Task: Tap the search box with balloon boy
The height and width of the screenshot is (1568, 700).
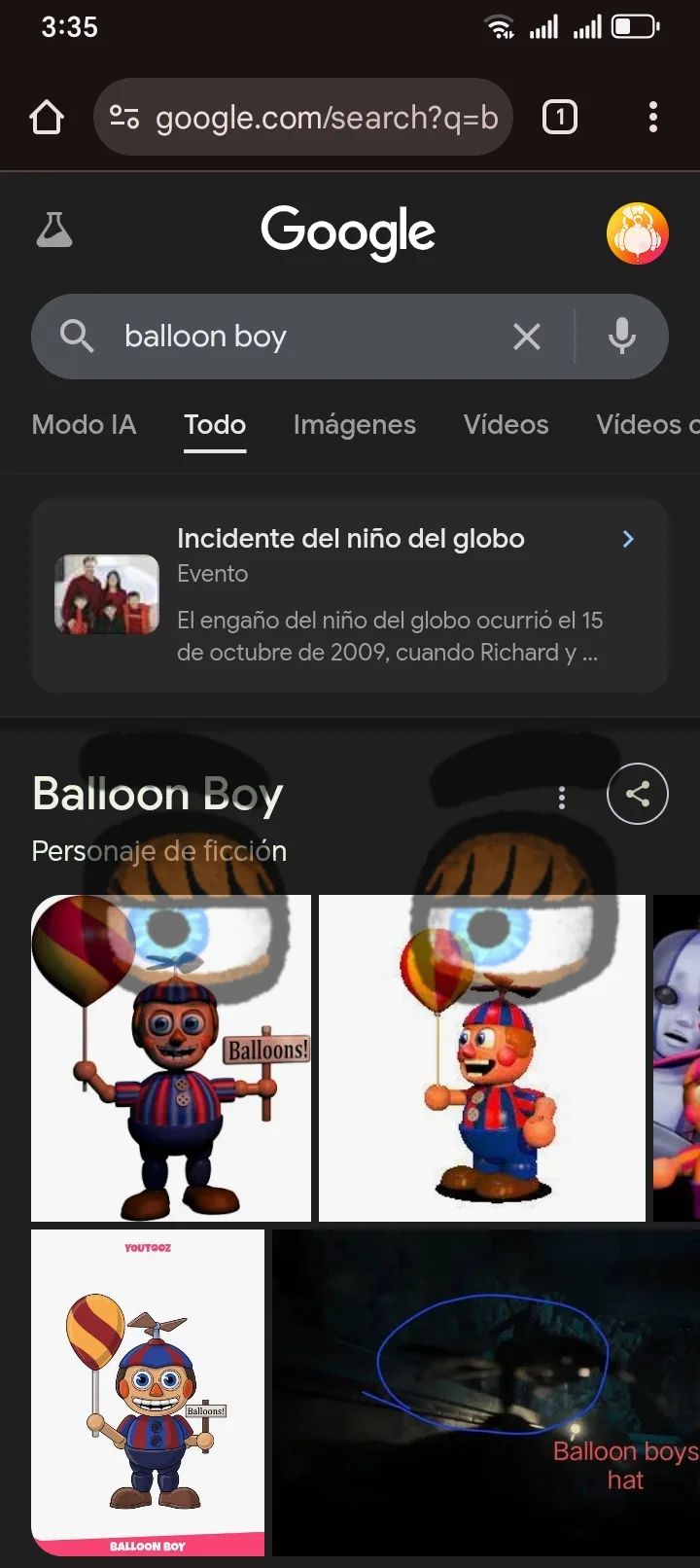Action: (292, 337)
